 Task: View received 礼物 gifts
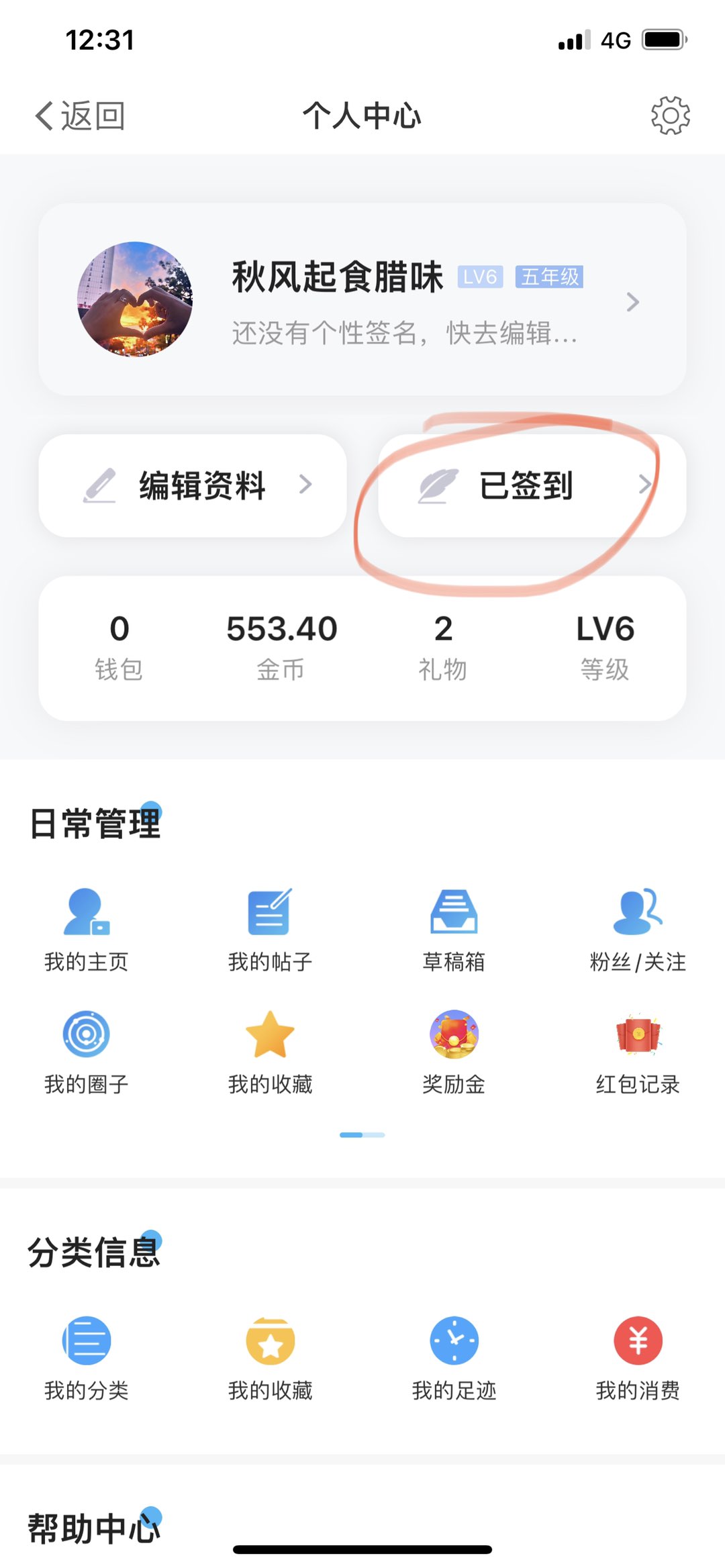coord(443,647)
